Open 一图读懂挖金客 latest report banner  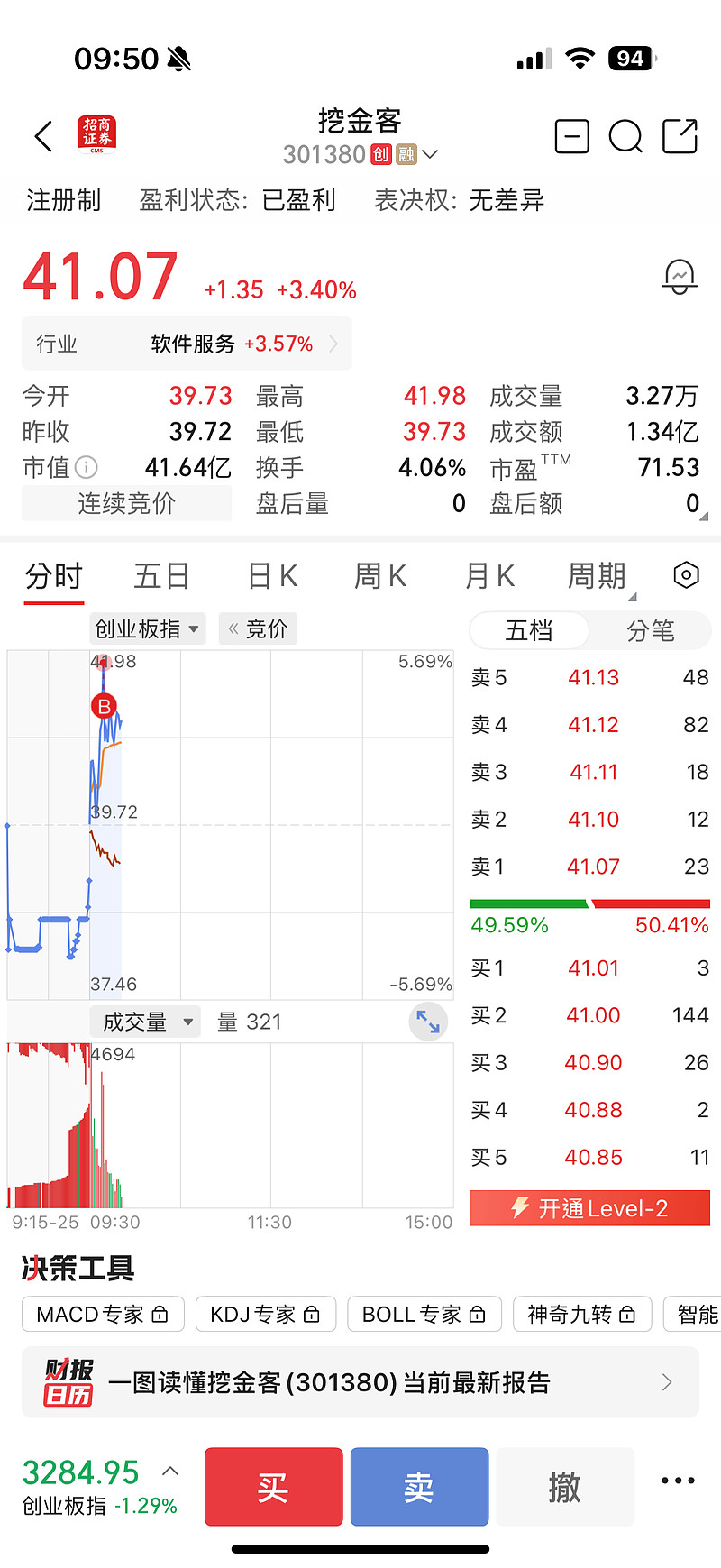[x=360, y=1382]
